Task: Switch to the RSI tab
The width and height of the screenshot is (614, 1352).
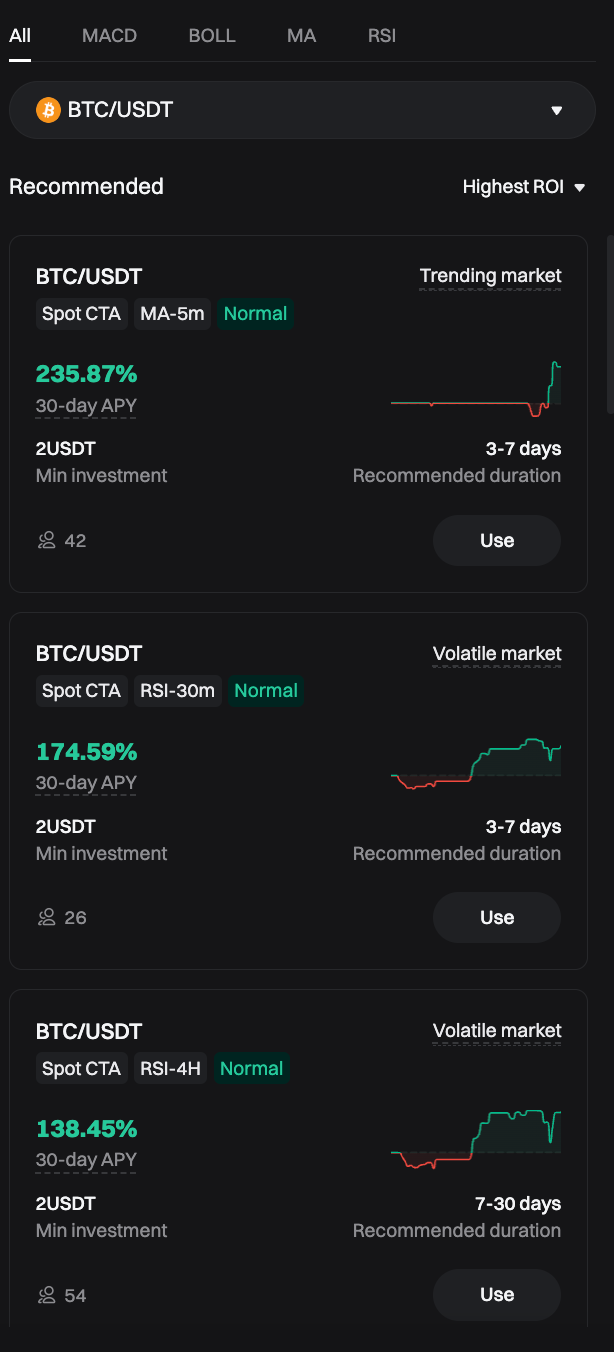Action: click(x=381, y=36)
